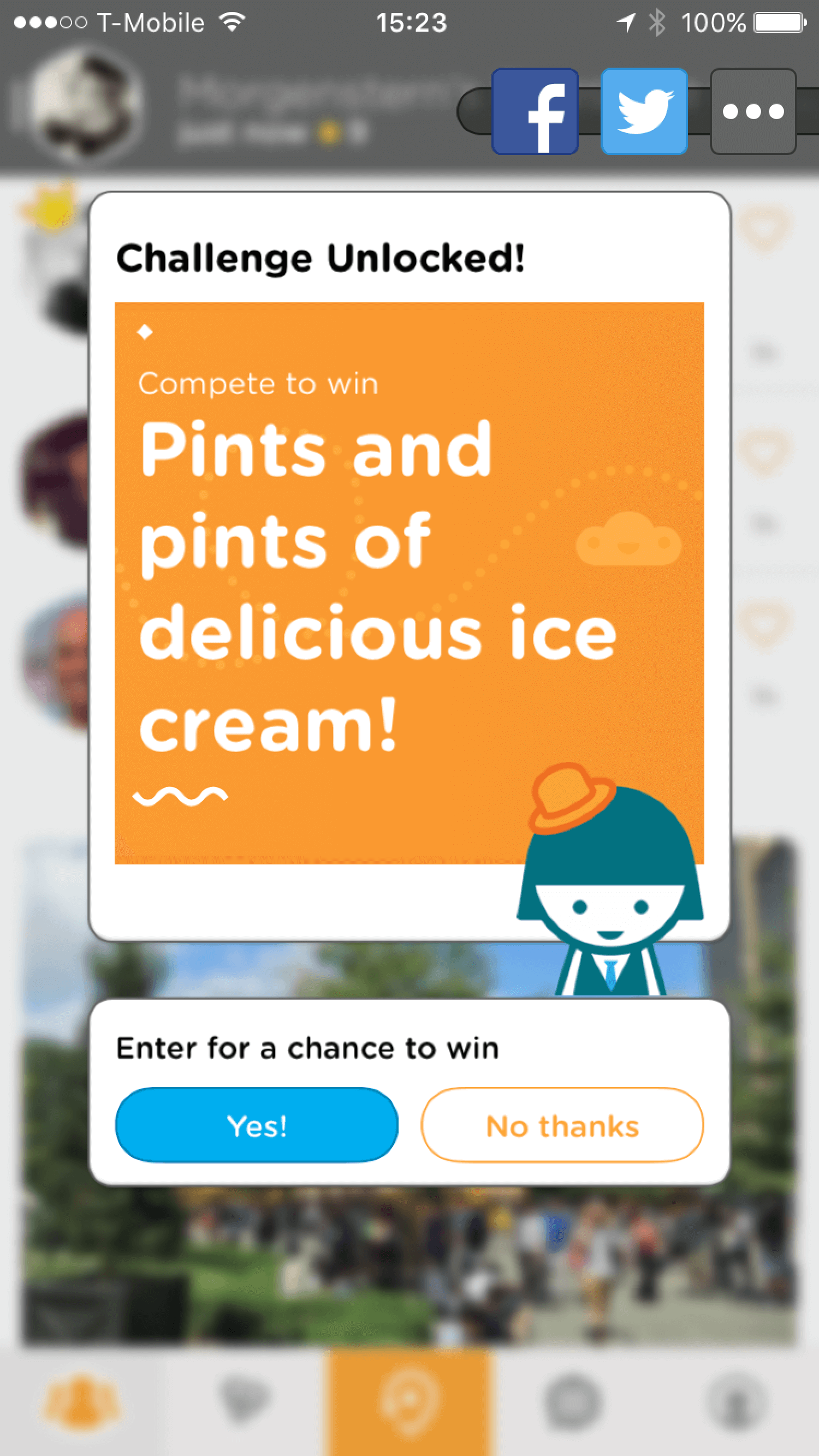Tap Yes! to enter the challenge
Screen dimensions: 819x1456
click(256, 1125)
